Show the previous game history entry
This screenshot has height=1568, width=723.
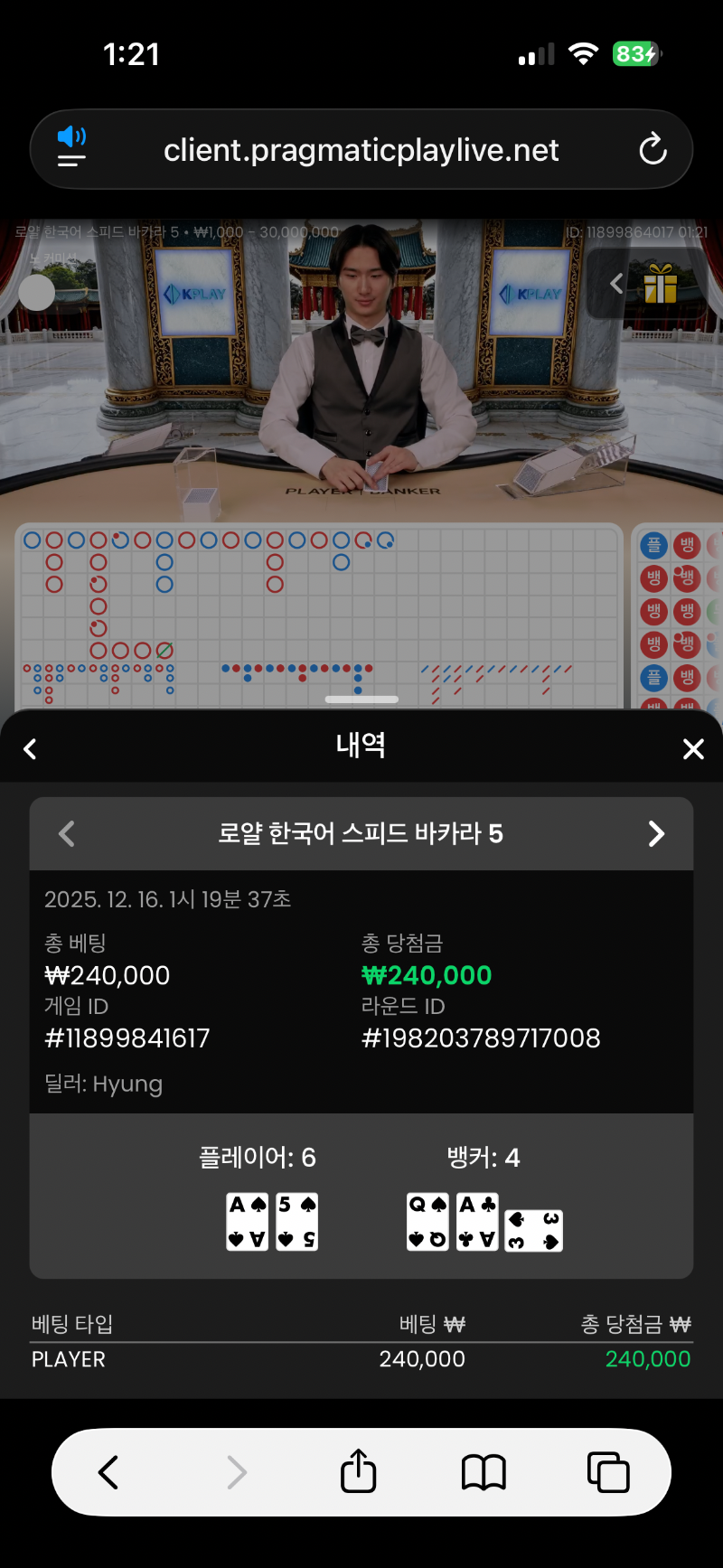[x=66, y=833]
